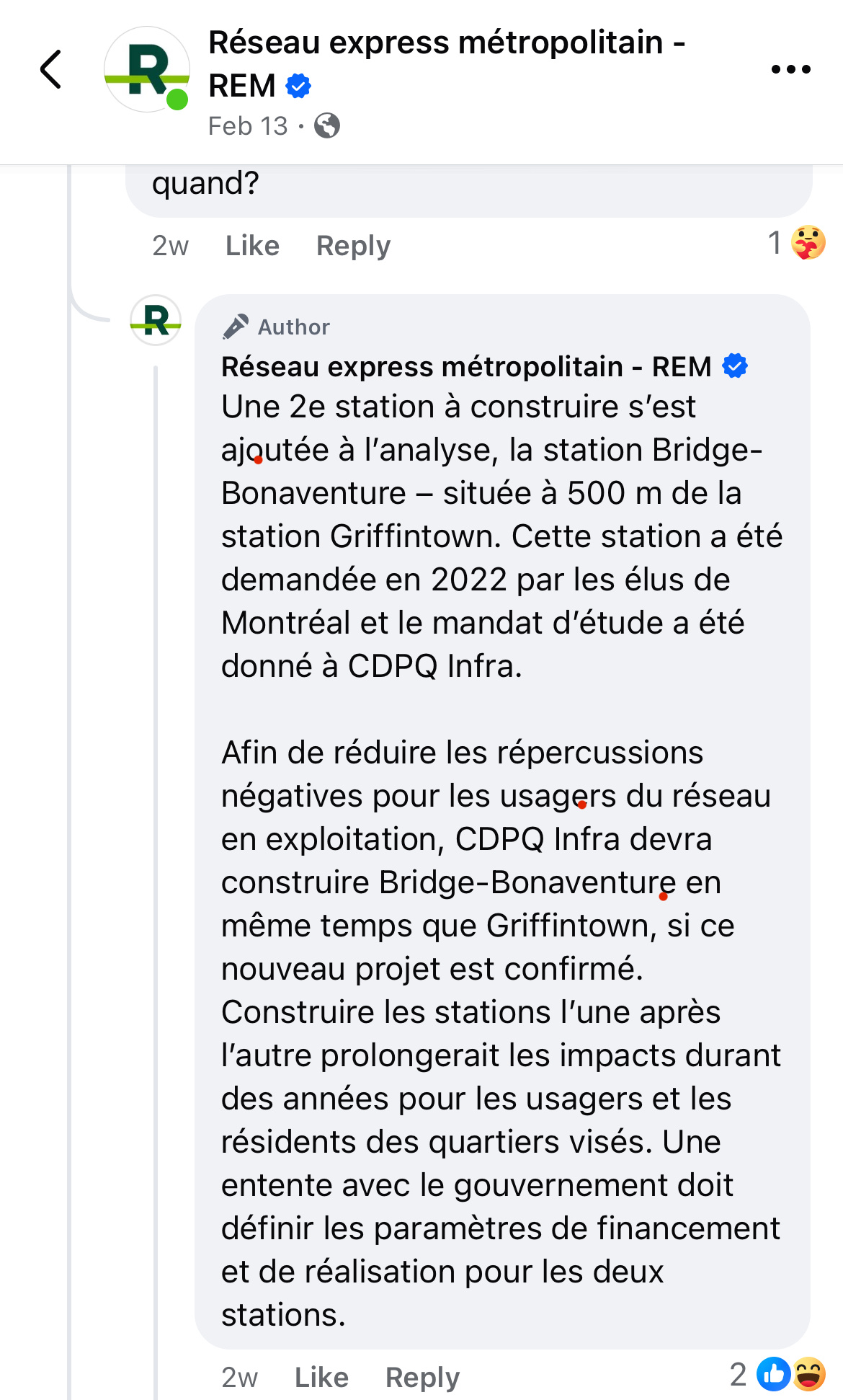Open Réseau express métropolitain name in reply
The image size is (843, 1400).
pos(466,366)
